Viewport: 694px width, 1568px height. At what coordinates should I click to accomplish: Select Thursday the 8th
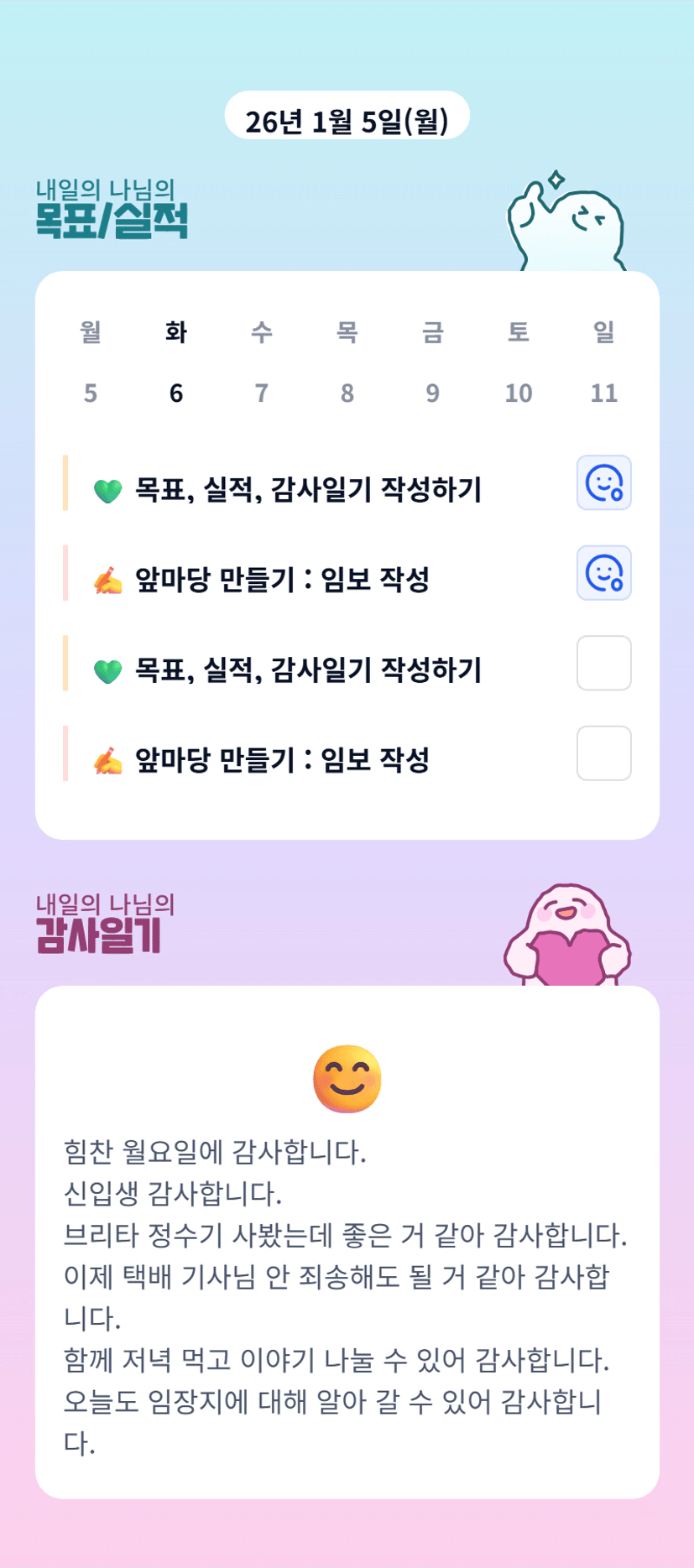347,362
